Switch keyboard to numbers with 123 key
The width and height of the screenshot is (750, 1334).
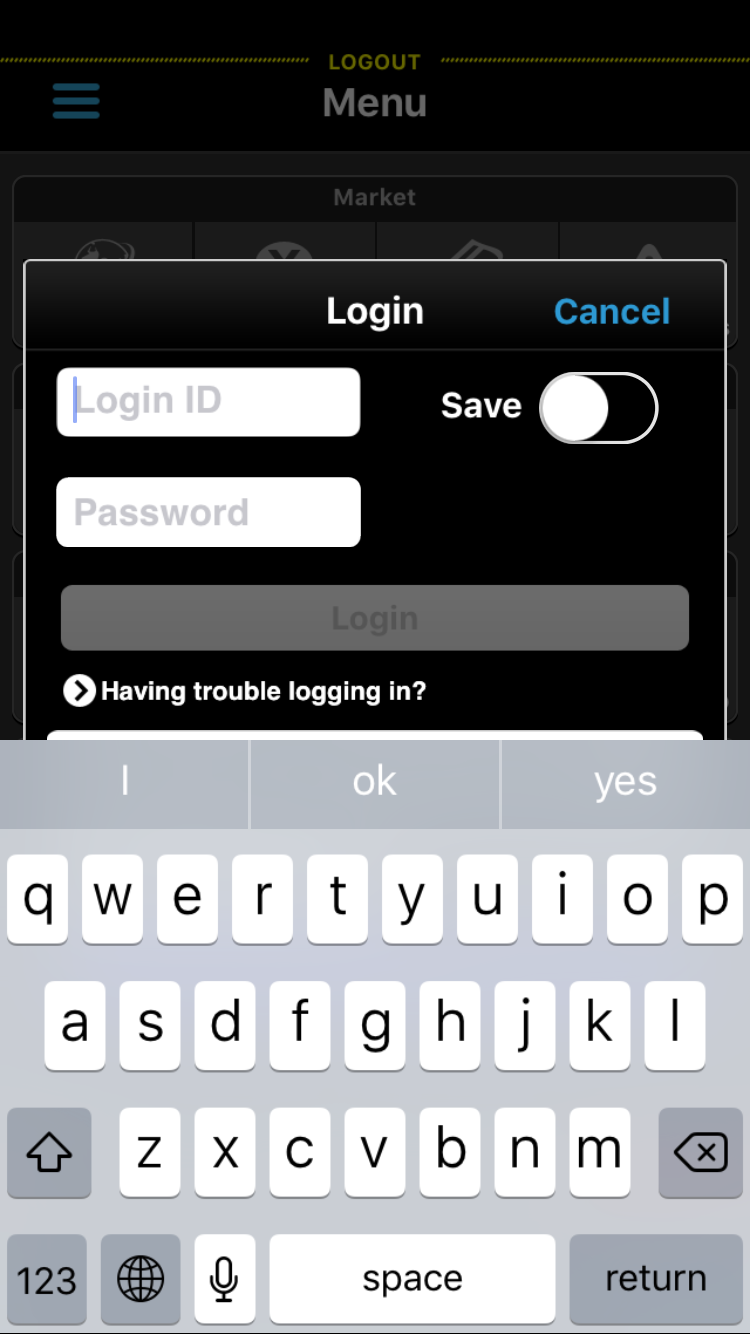click(x=47, y=1279)
